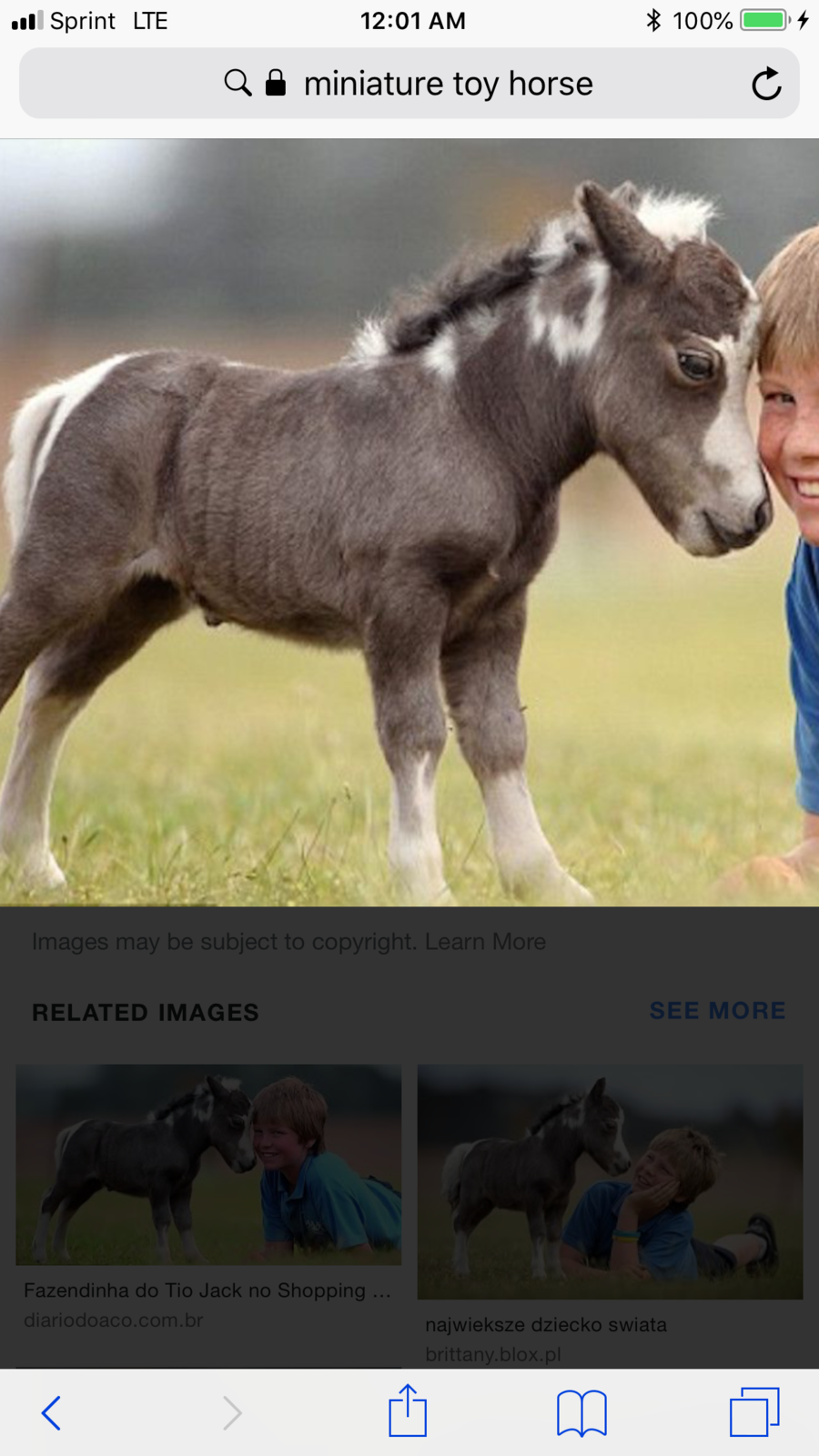Go back to the previous page

(x=52, y=1413)
